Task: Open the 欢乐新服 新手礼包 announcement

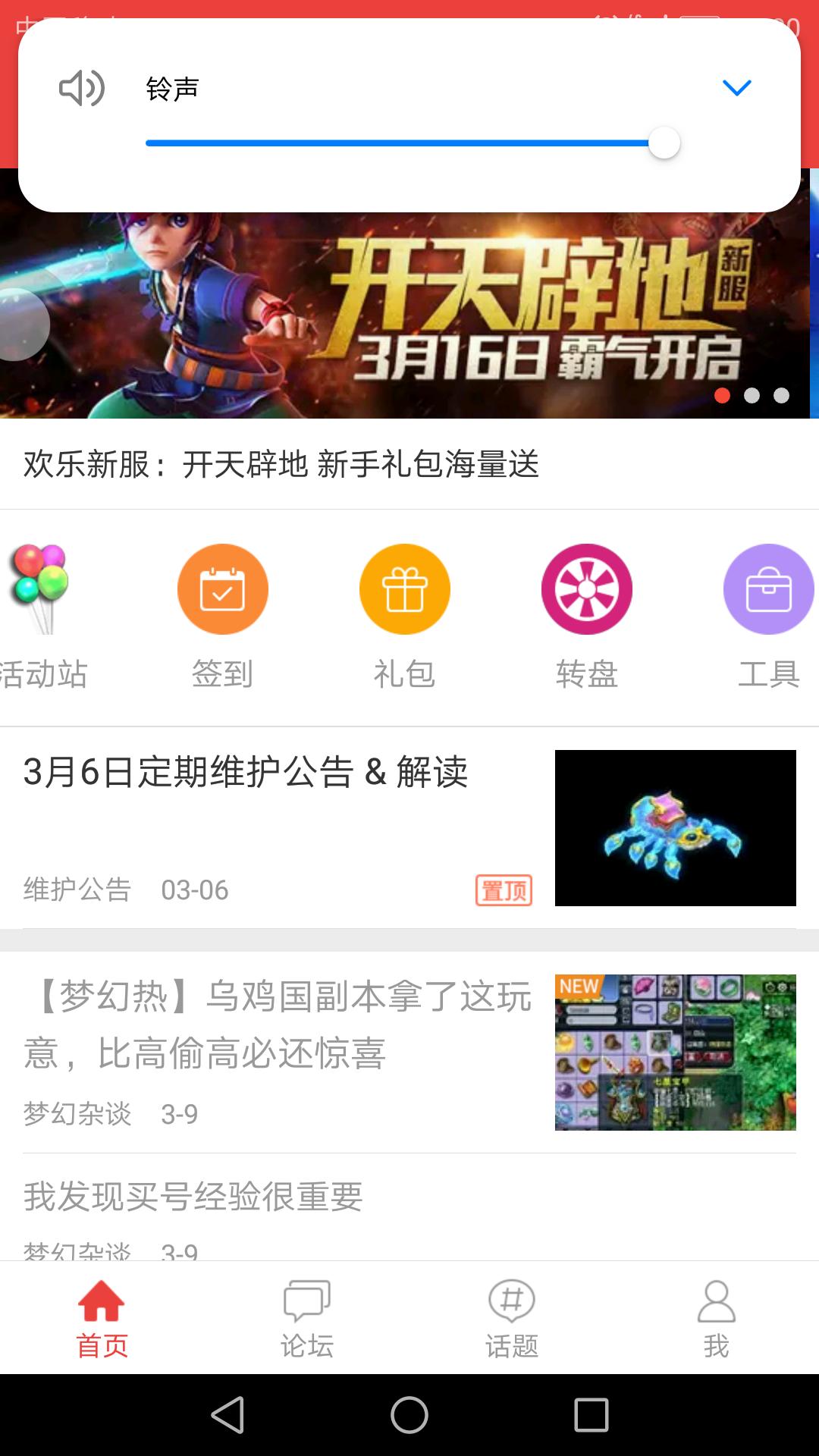Action: click(281, 464)
